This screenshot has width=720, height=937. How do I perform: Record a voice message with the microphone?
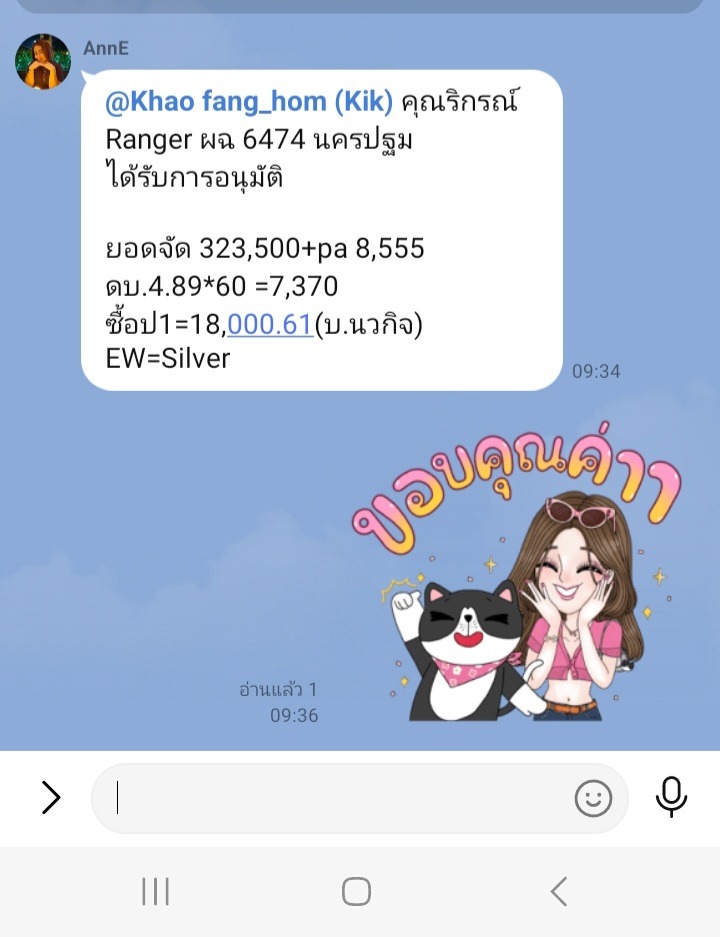[671, 797]
